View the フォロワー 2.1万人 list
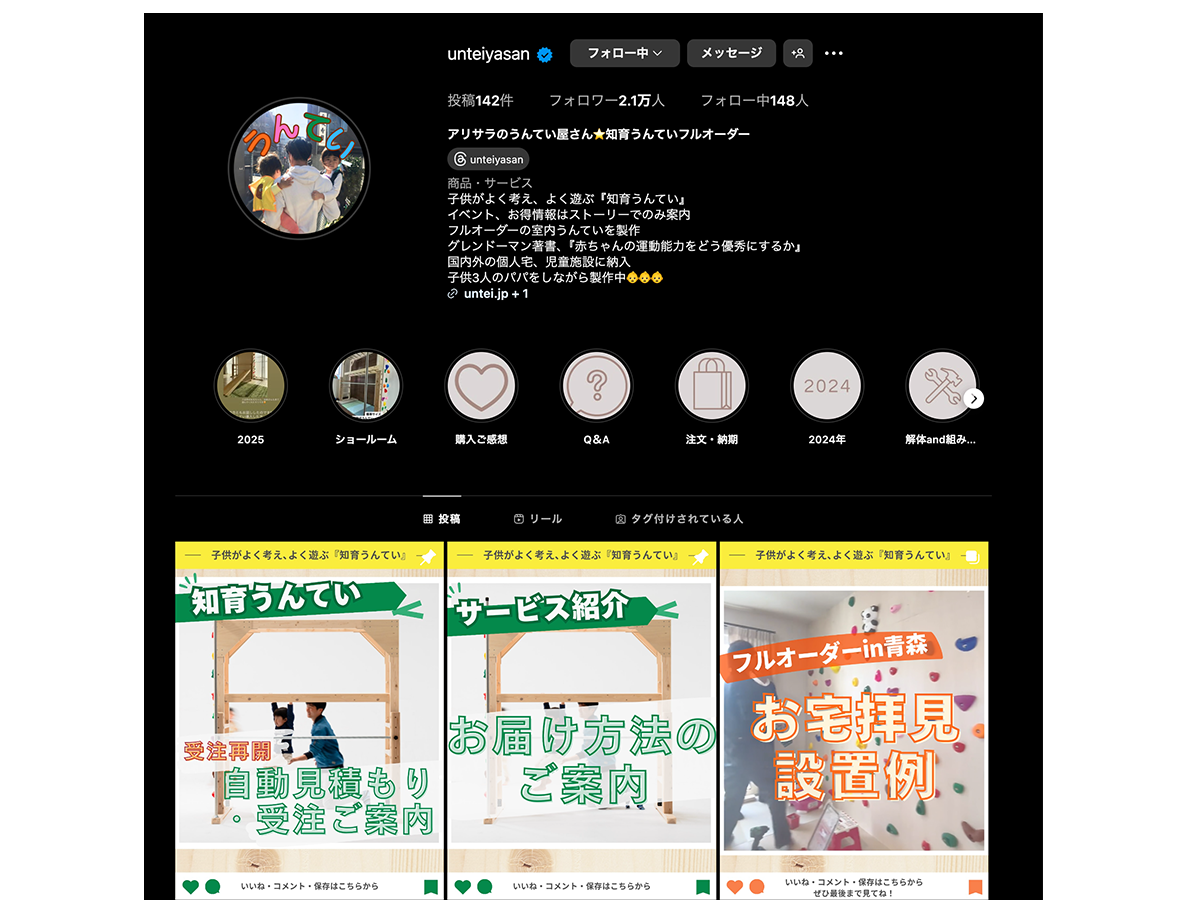 pos(606,101)
